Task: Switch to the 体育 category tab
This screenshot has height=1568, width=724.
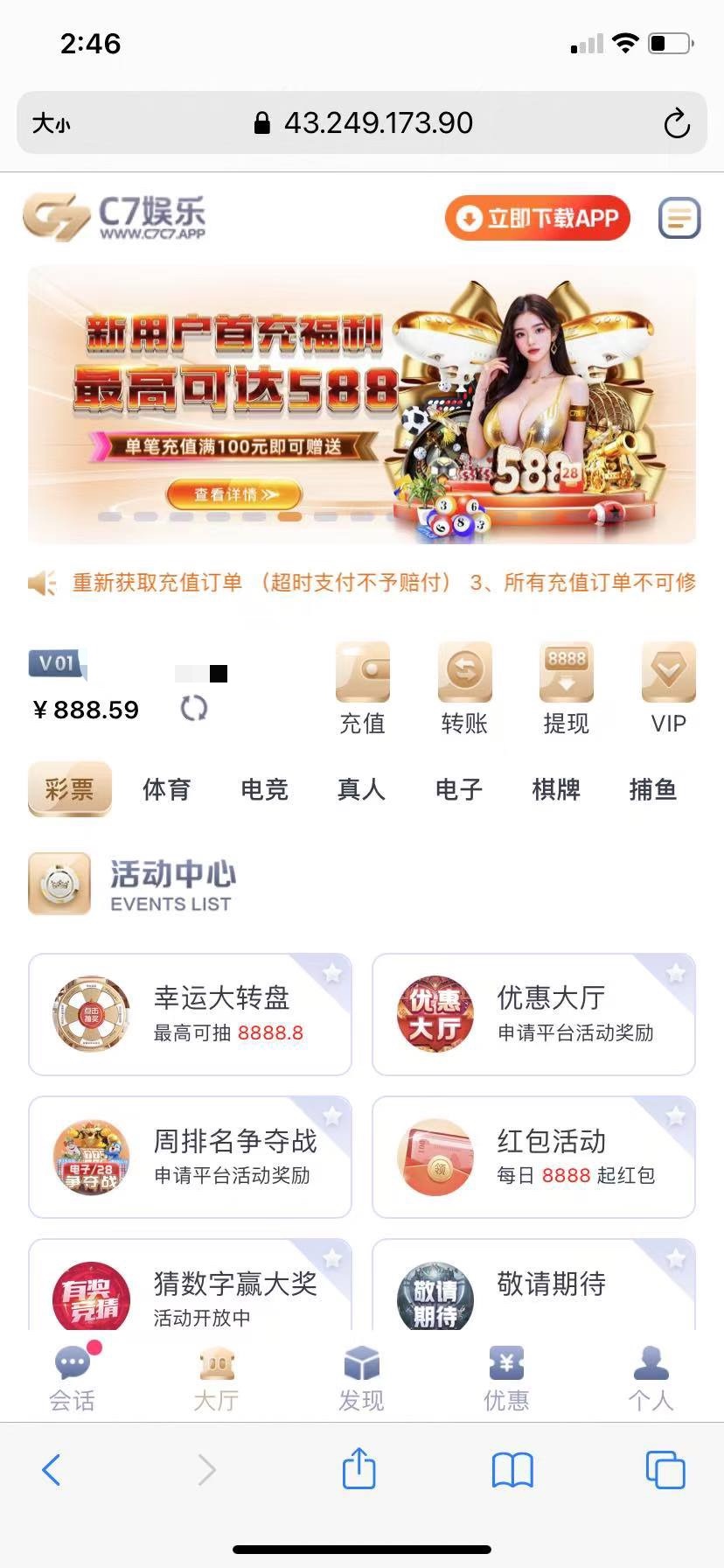Action: pyautogui.click(x=166, y=789)
